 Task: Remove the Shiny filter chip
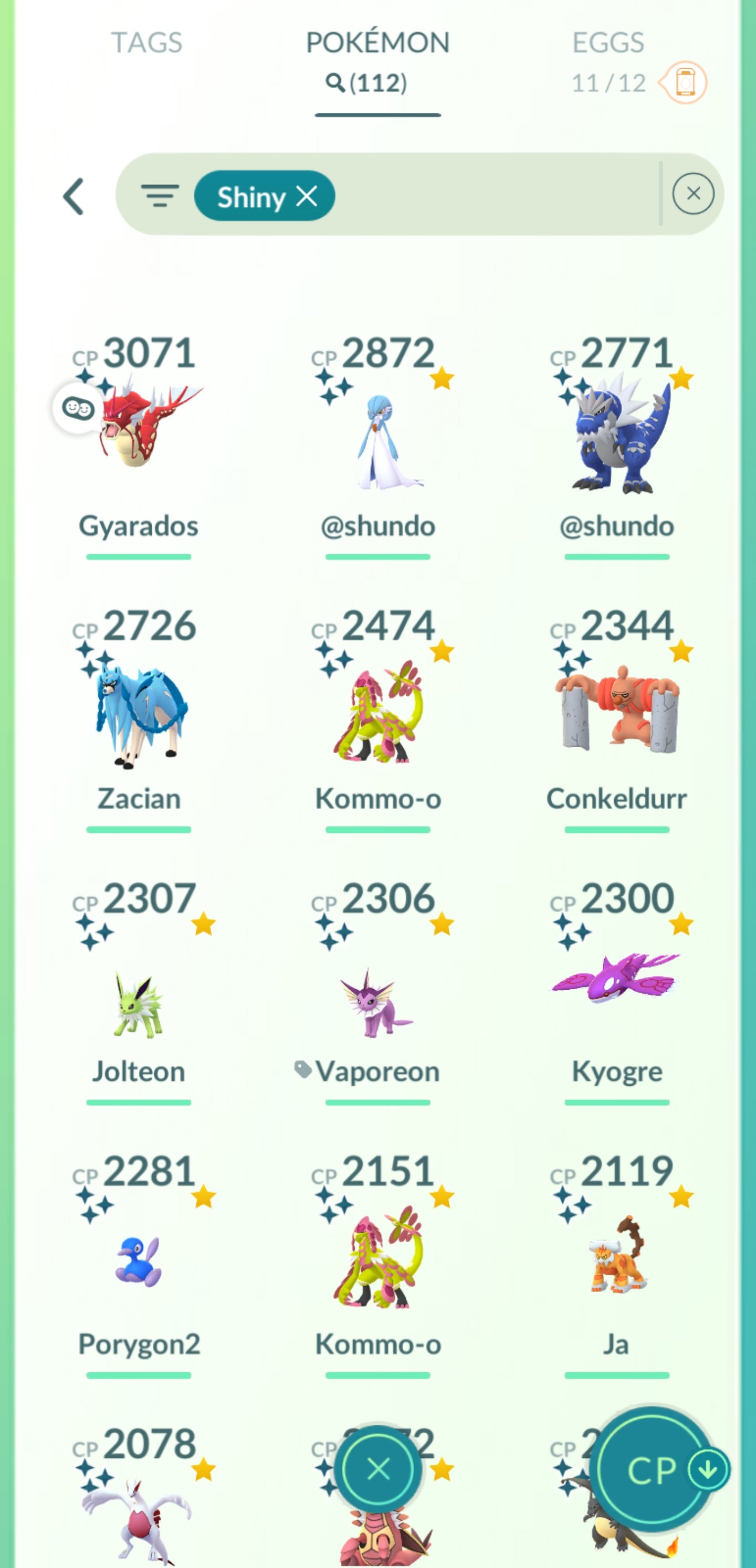[307, 196]
